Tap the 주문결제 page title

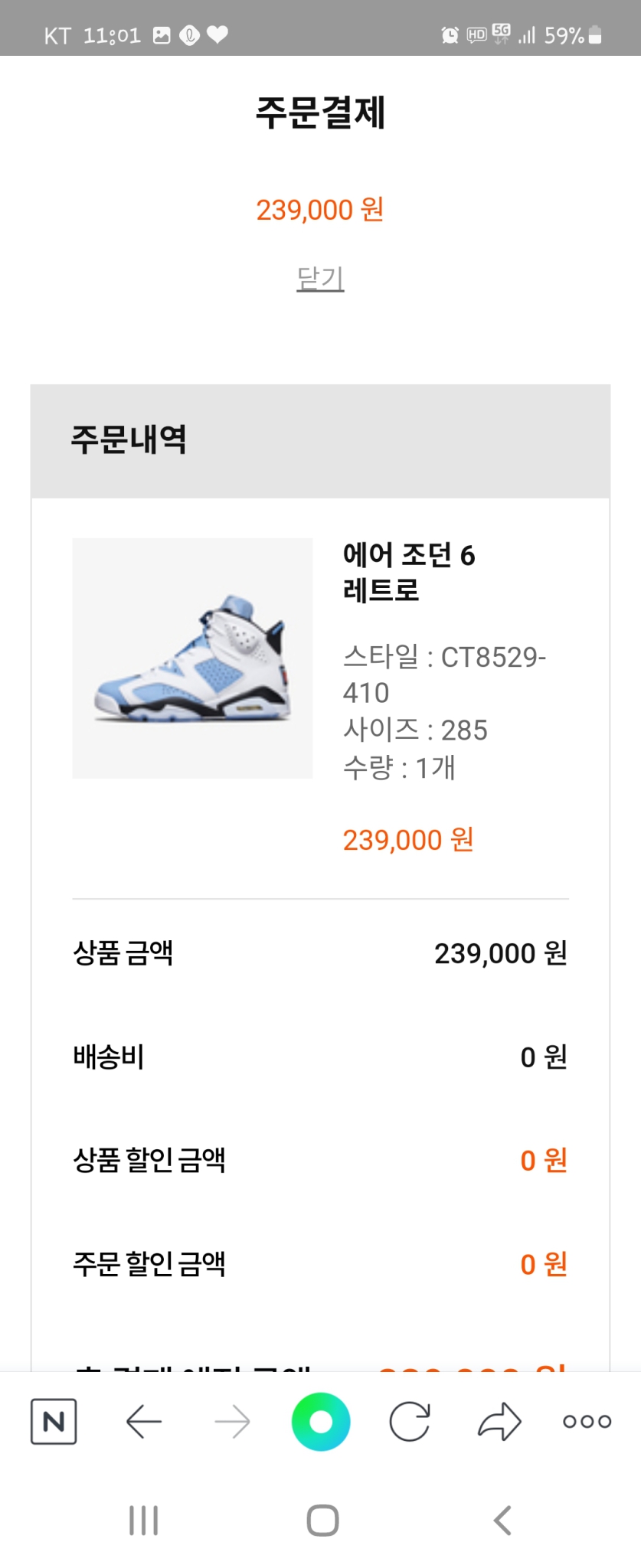click(320, 113)
